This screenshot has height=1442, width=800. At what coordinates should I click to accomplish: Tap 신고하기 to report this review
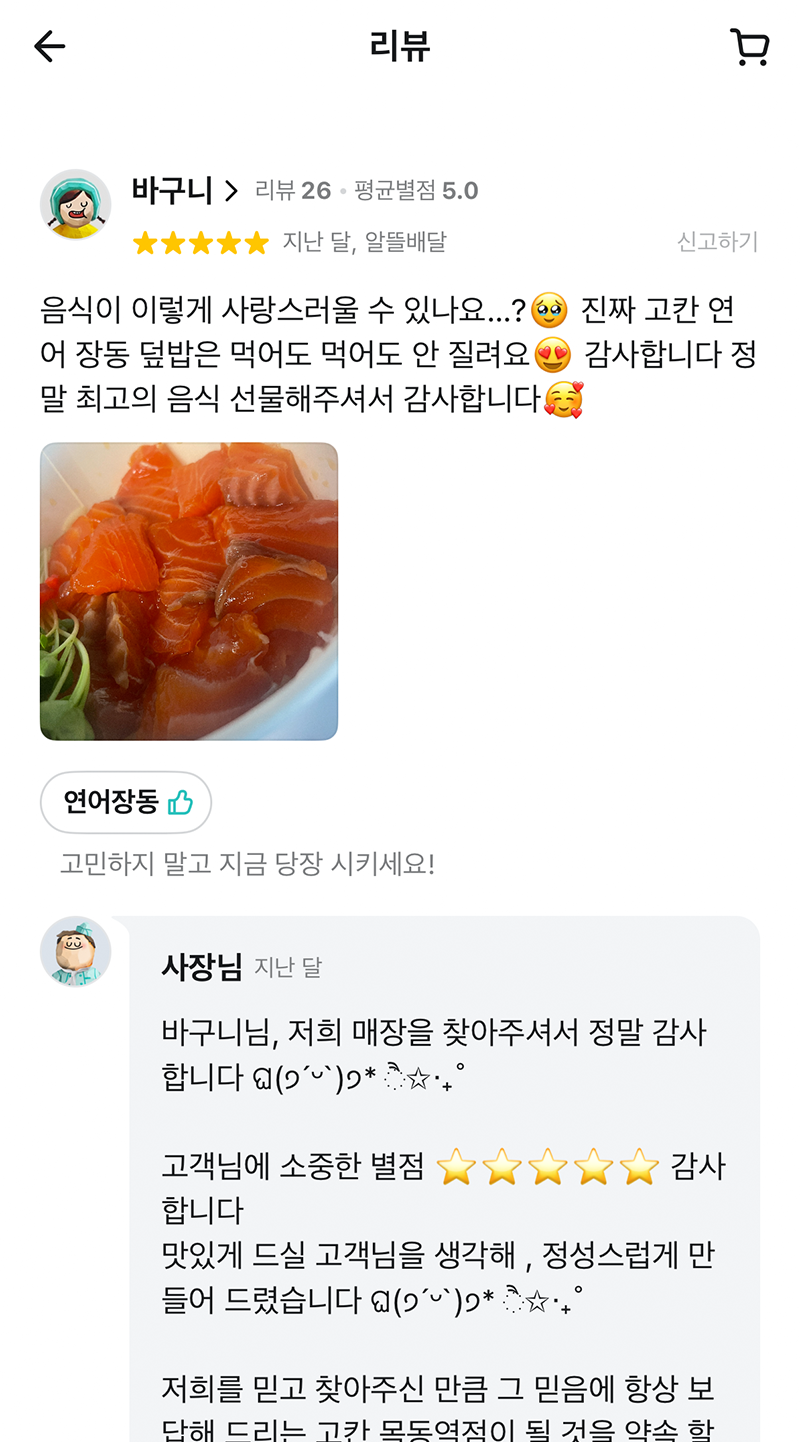pyautogui.click(x=717, y=242)
